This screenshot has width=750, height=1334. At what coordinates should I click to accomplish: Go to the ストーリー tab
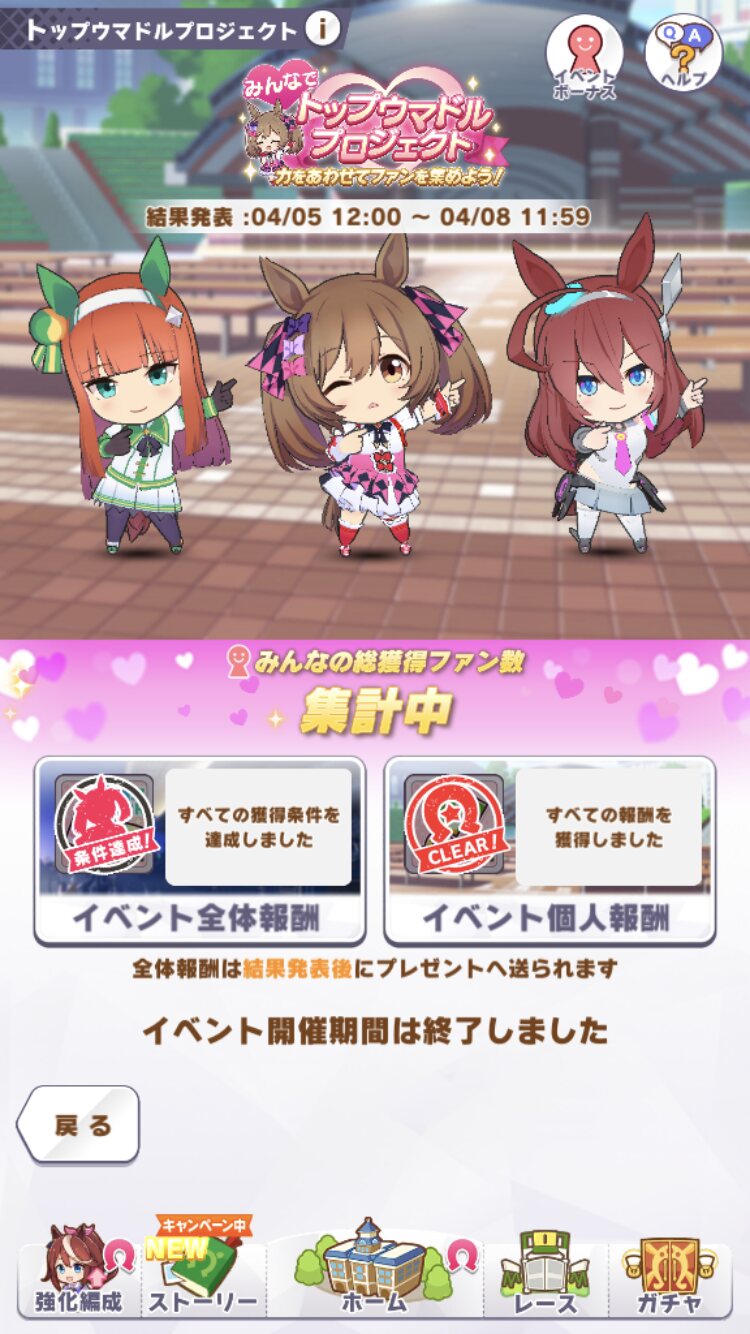[203, 1275]
